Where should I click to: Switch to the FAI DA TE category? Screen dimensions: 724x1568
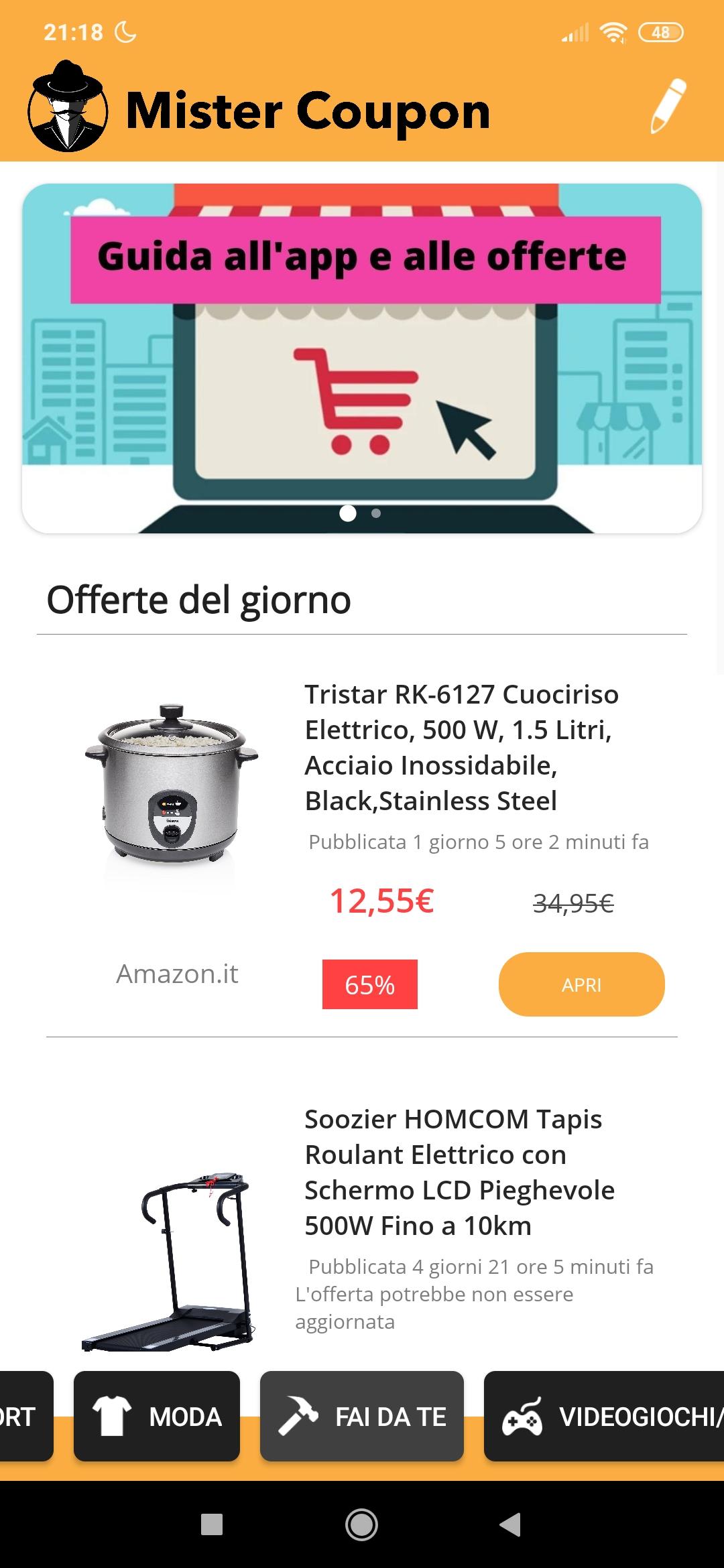(362, 1417)
